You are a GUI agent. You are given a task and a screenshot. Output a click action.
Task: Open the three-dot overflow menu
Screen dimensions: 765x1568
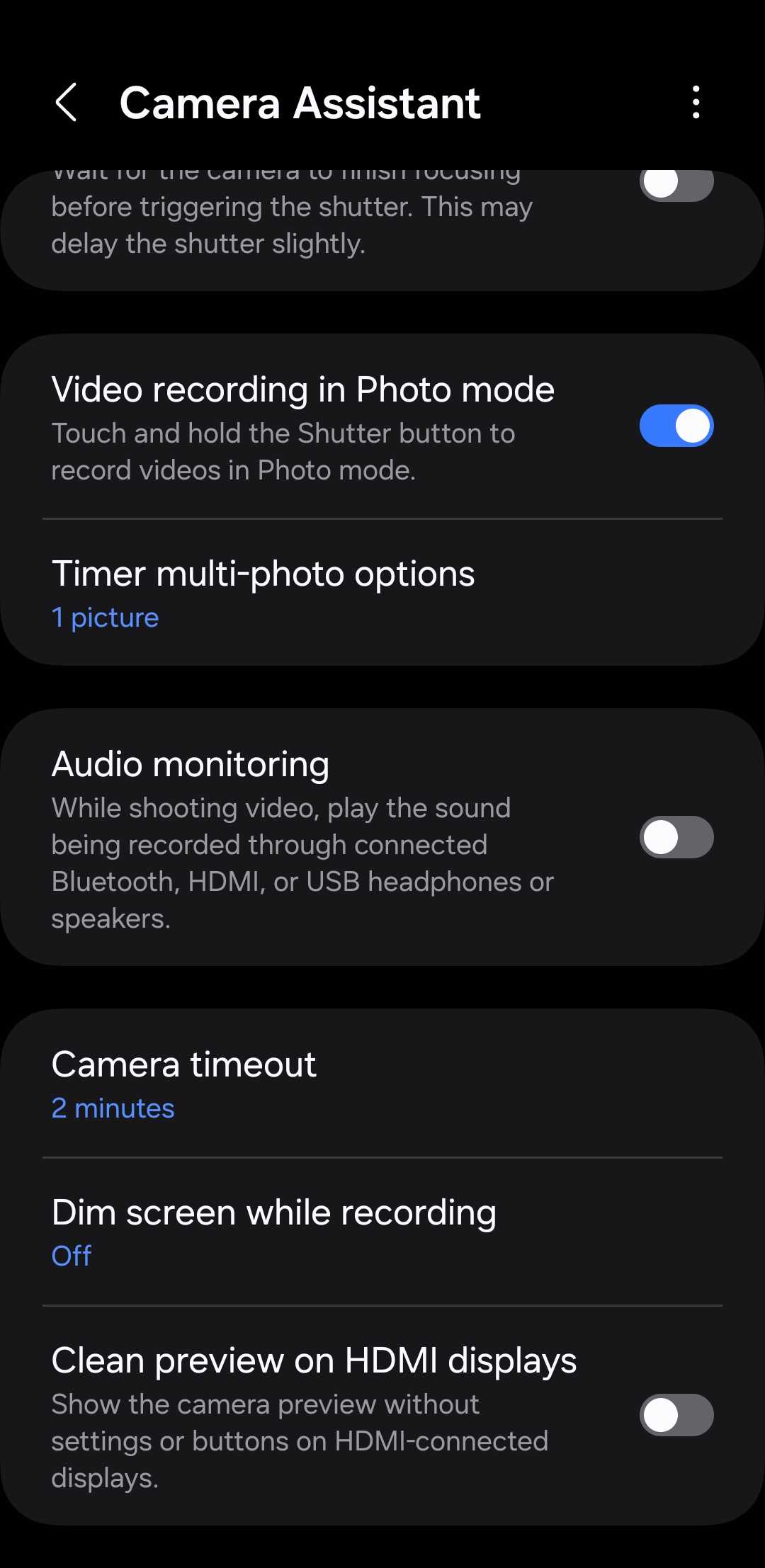coord(696,103)
